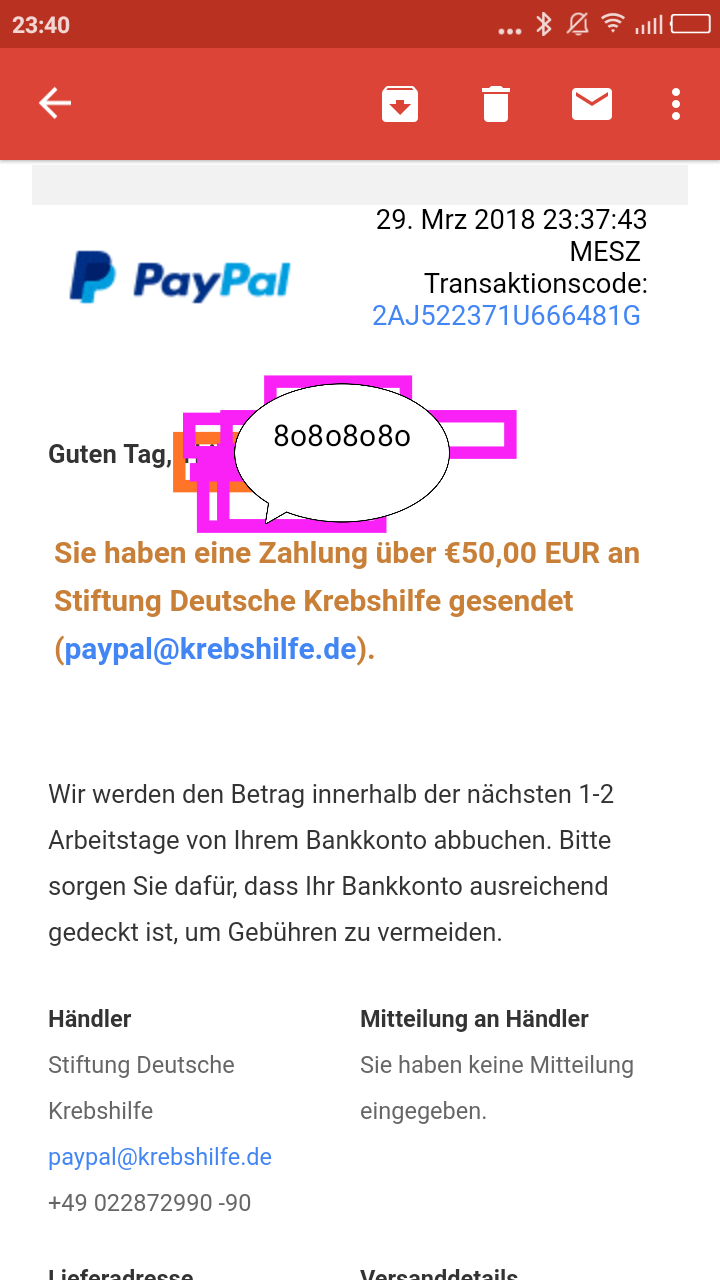Open paypal@krebshilfe.de under Händler
Viewport: 720px width, 1280px height.
coord(160,1157)
